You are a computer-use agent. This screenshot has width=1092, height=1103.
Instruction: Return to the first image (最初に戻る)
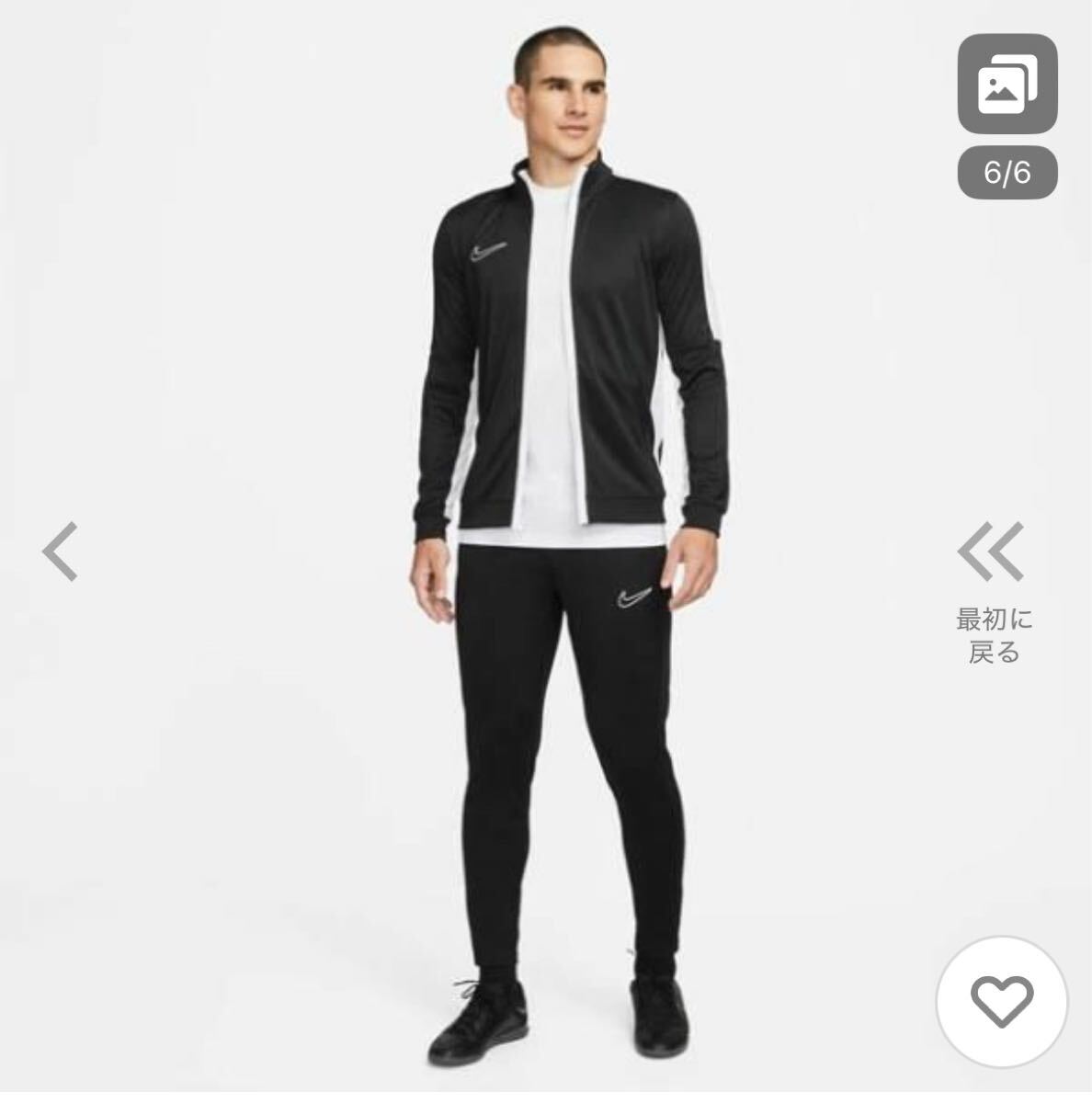pyautogui.click(x=993, y=588)
